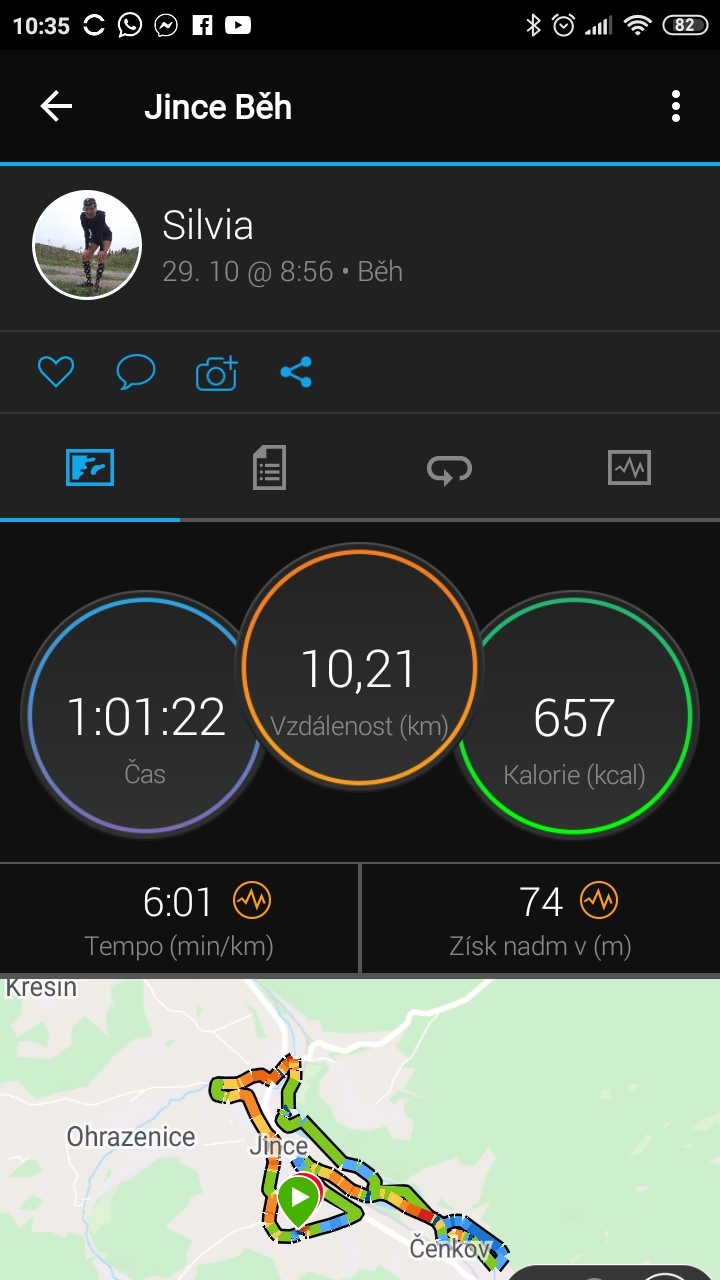Tap the insights icon next to Zisk nadm v

pyautogui.click(x=599, y=901)
